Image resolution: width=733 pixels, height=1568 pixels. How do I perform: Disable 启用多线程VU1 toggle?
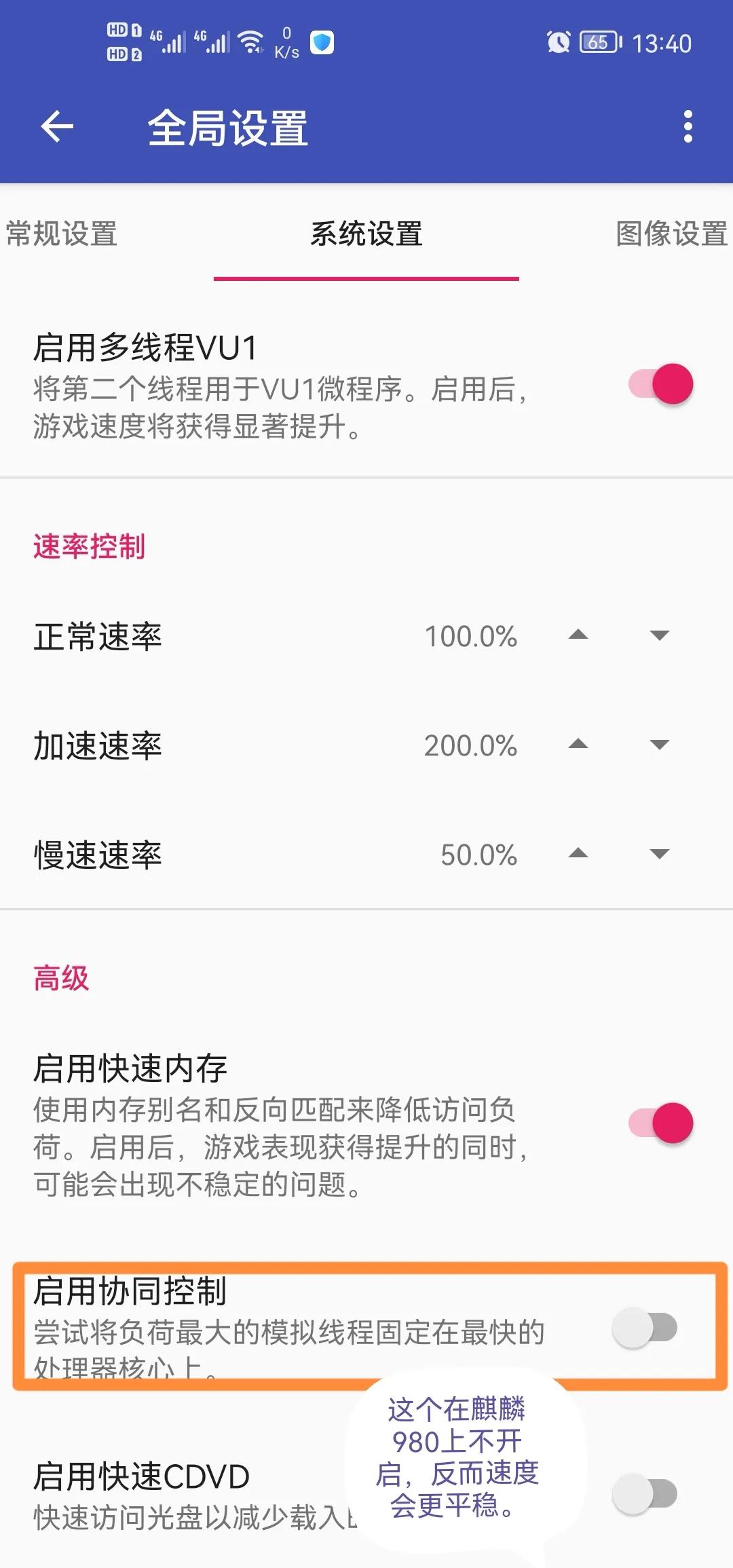(660, 384)
